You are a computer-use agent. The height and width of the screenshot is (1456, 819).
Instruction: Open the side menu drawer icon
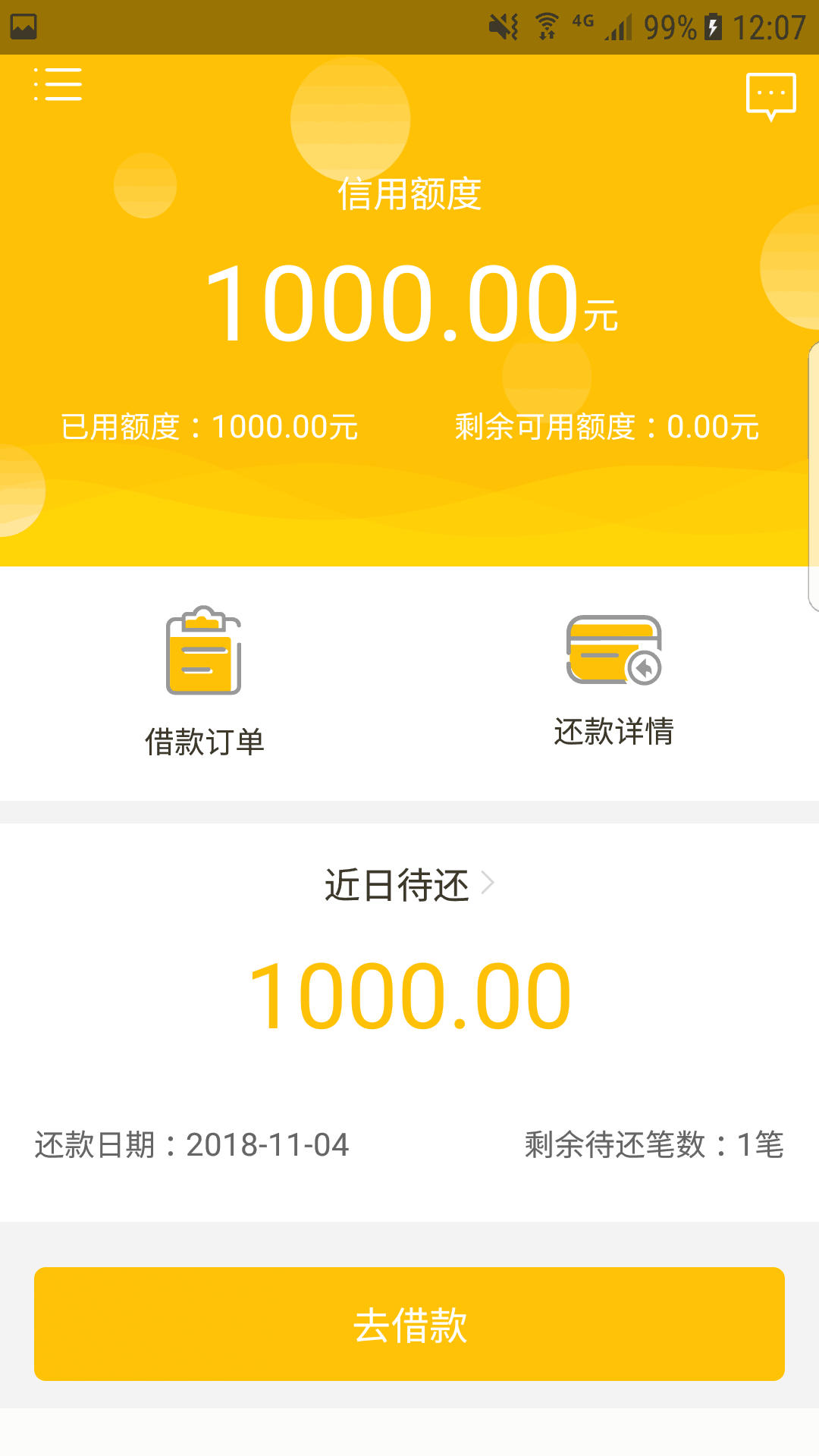click(58, 83)
